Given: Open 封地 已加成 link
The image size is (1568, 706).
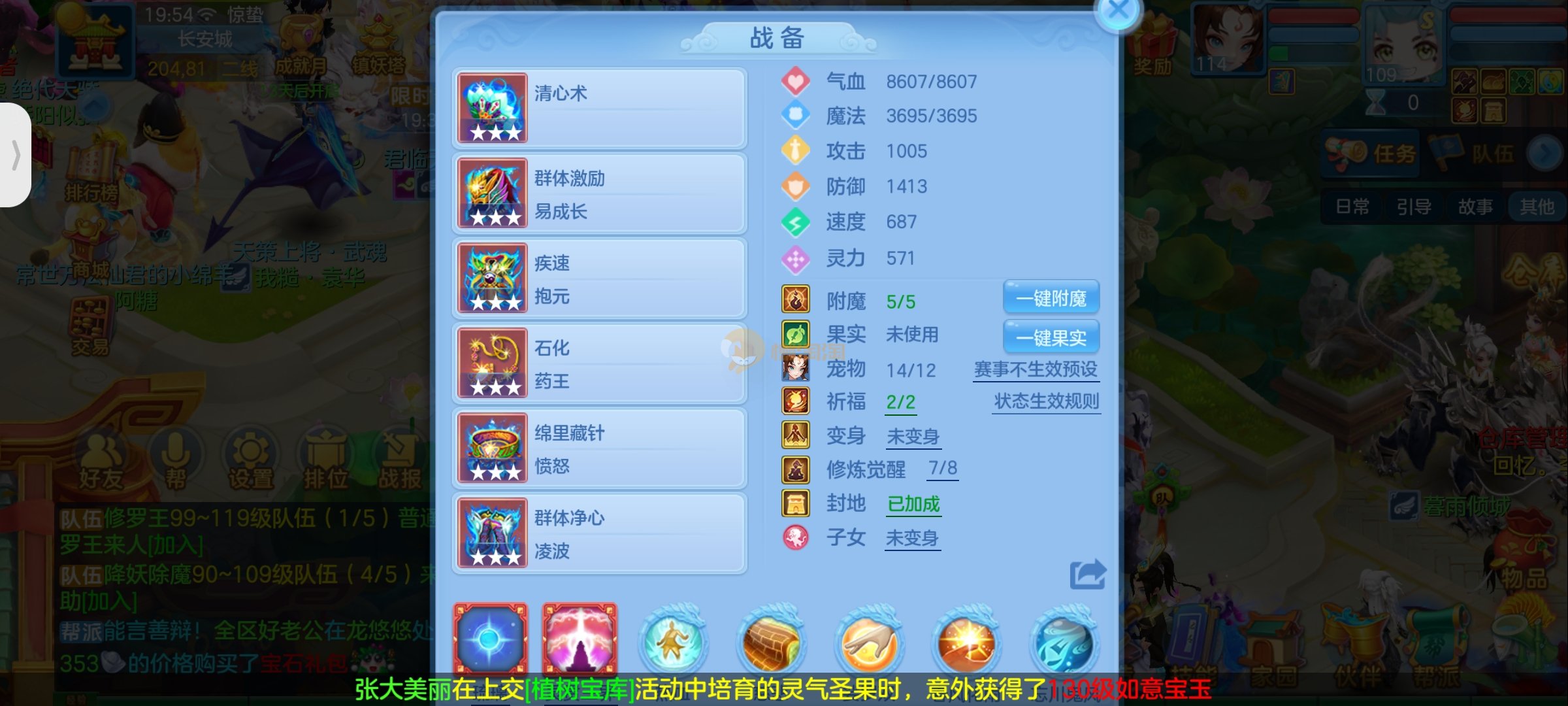Looking at the screenshot, I should (x=913, y=503).
